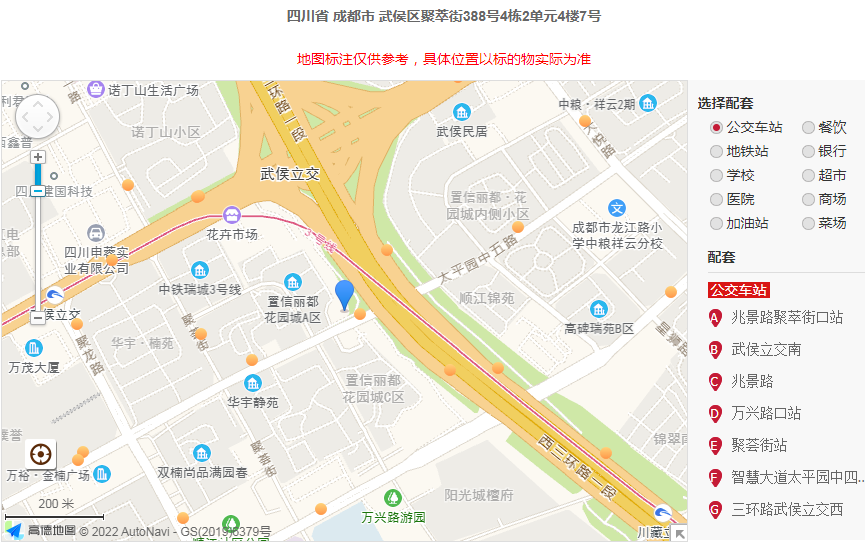
Task: Open bus stop 兆景路聚萃街口站
Action: click(786, 317)
